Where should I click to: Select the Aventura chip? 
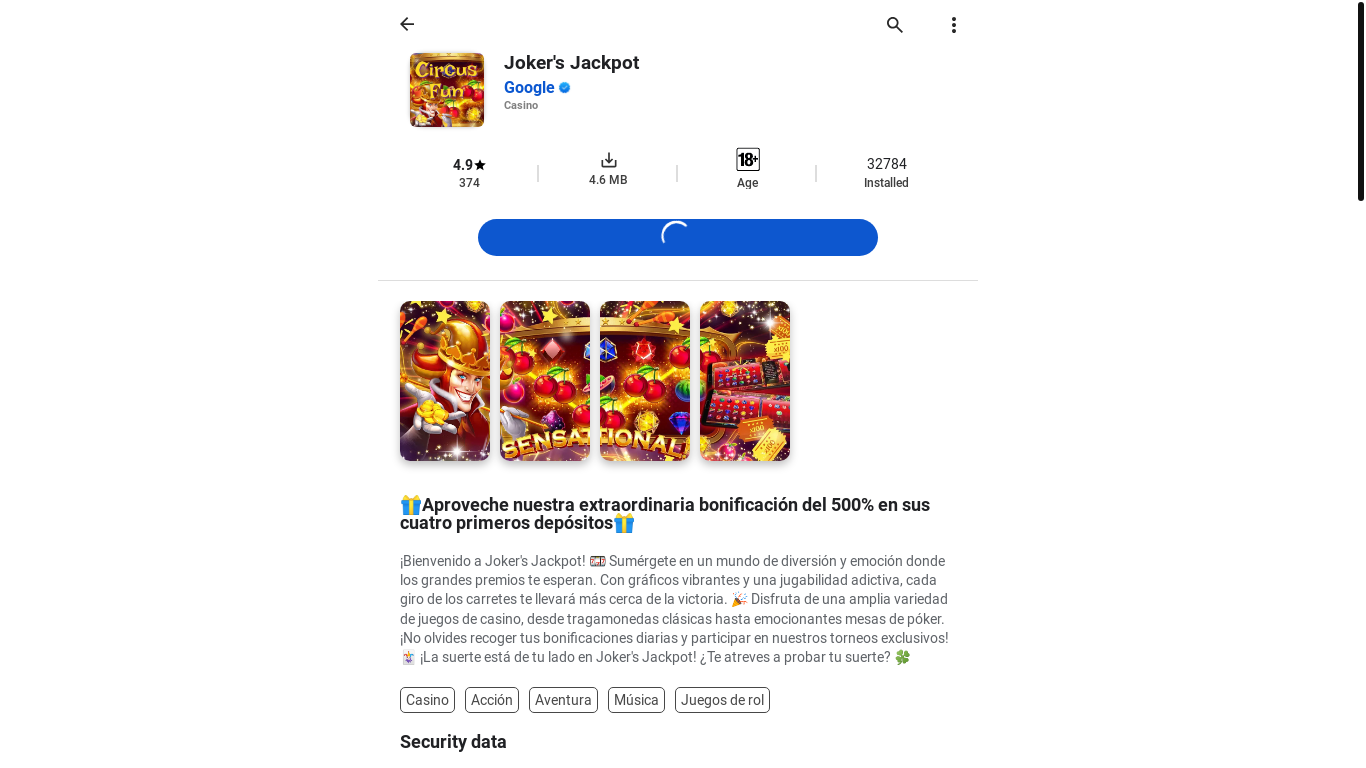563,700
